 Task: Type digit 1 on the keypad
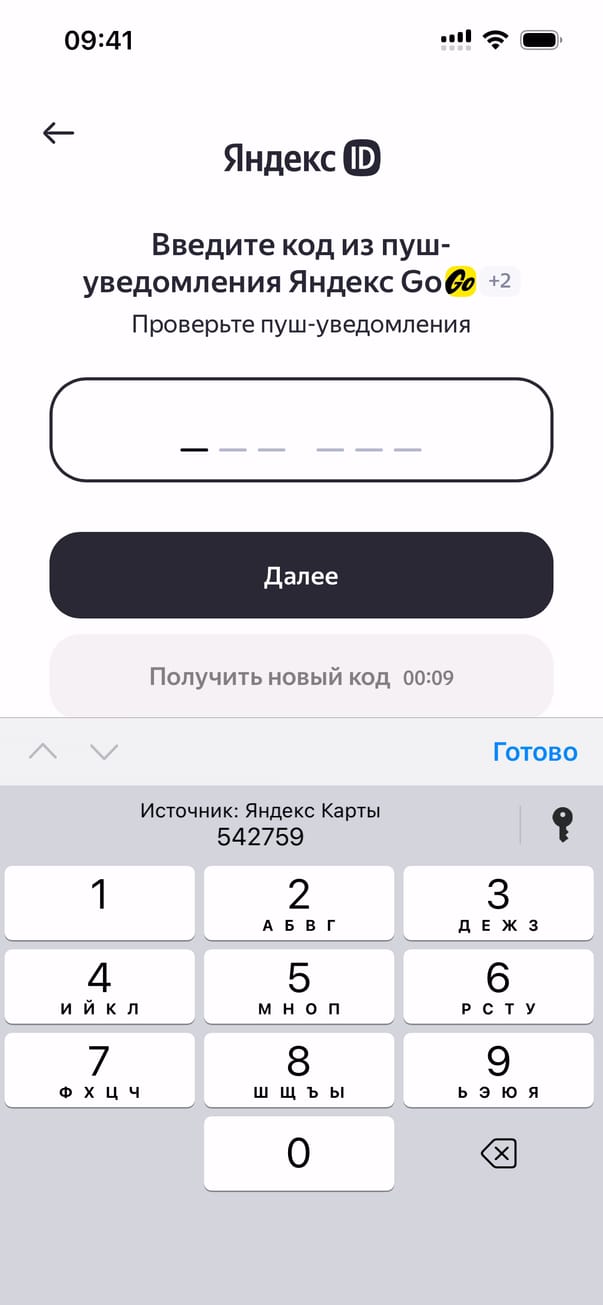(x=99, y=903)
